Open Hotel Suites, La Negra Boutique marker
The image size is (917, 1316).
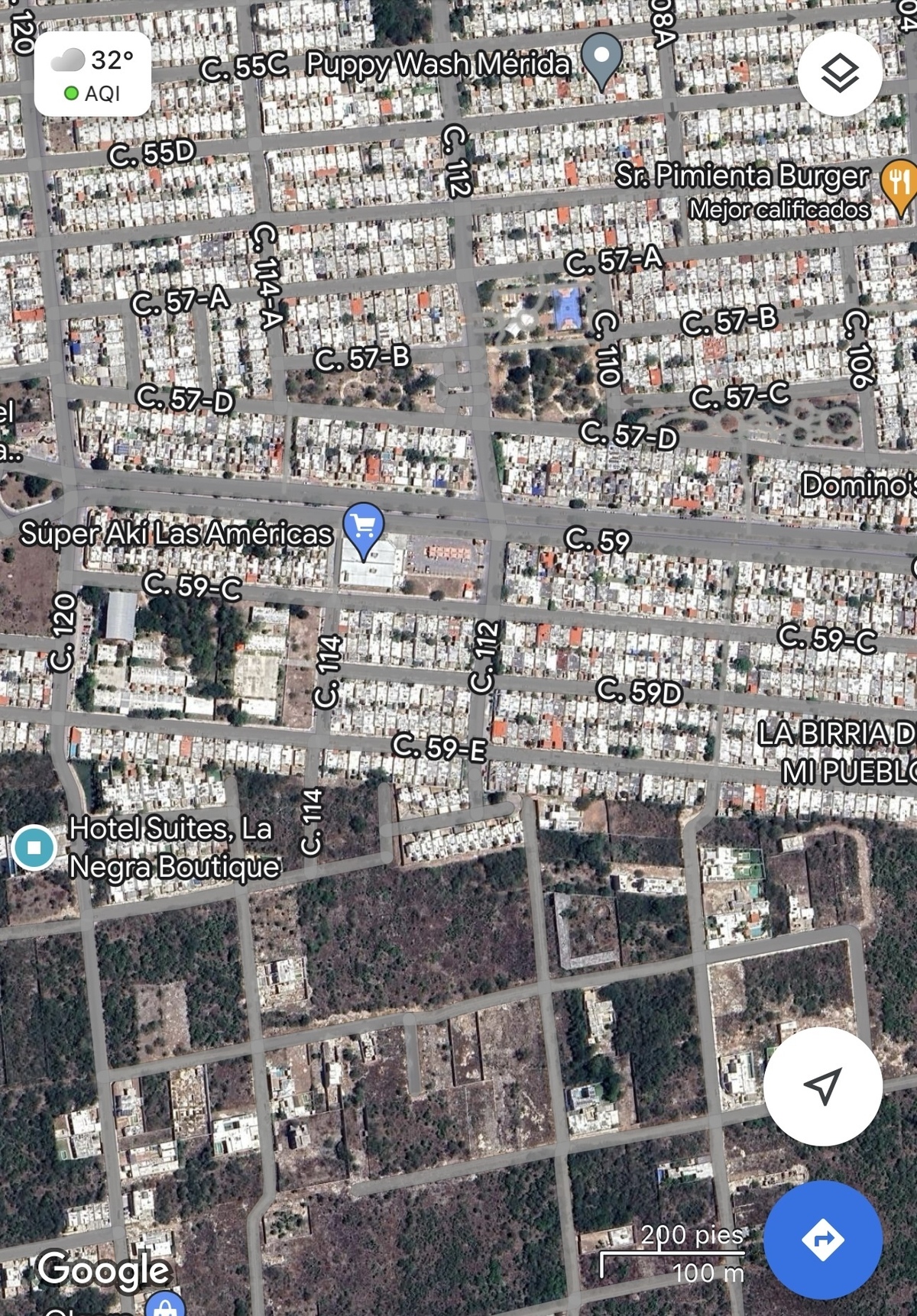tap(34, 847)
